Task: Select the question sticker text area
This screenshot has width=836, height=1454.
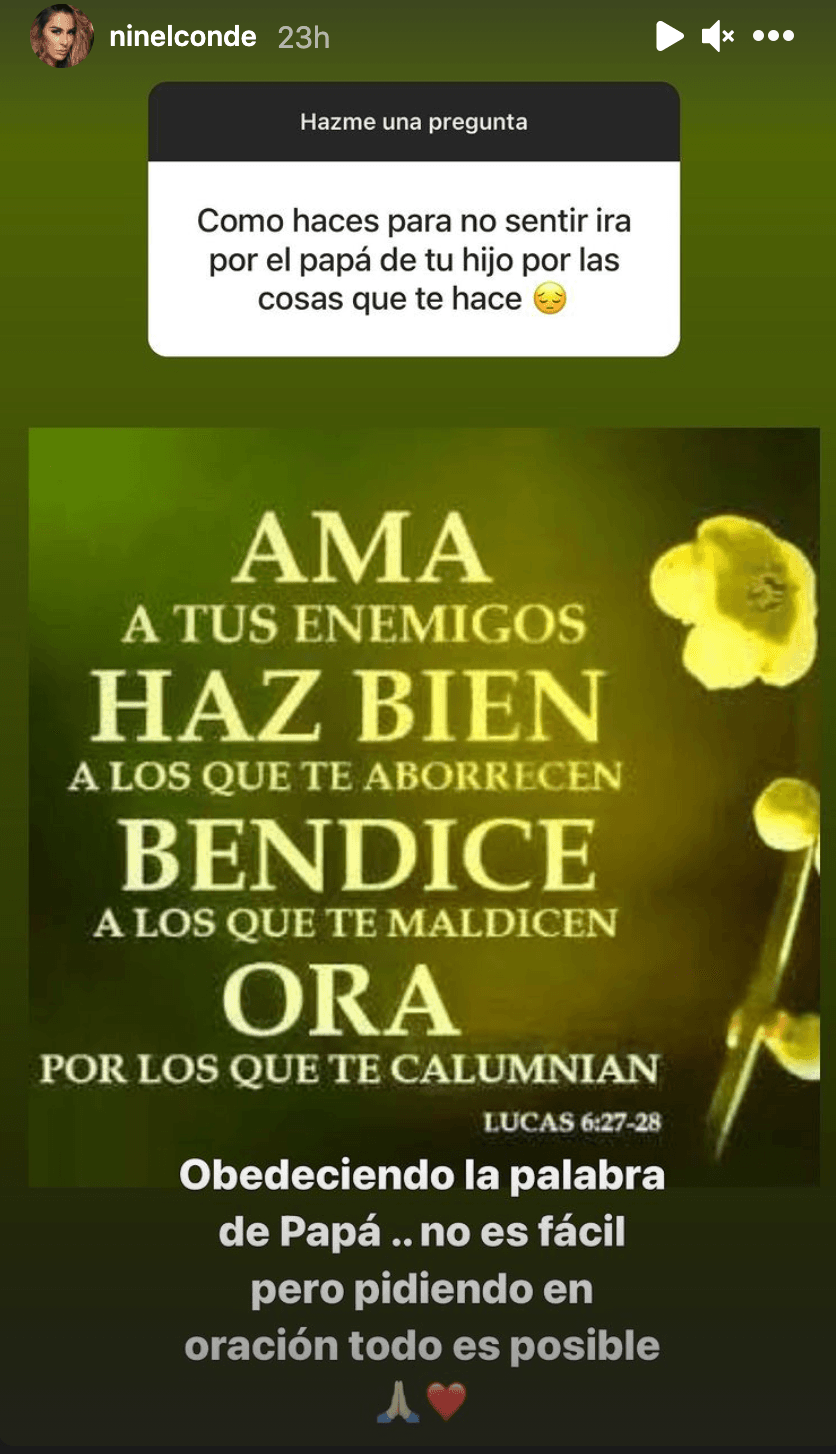Action: point(413,258)
